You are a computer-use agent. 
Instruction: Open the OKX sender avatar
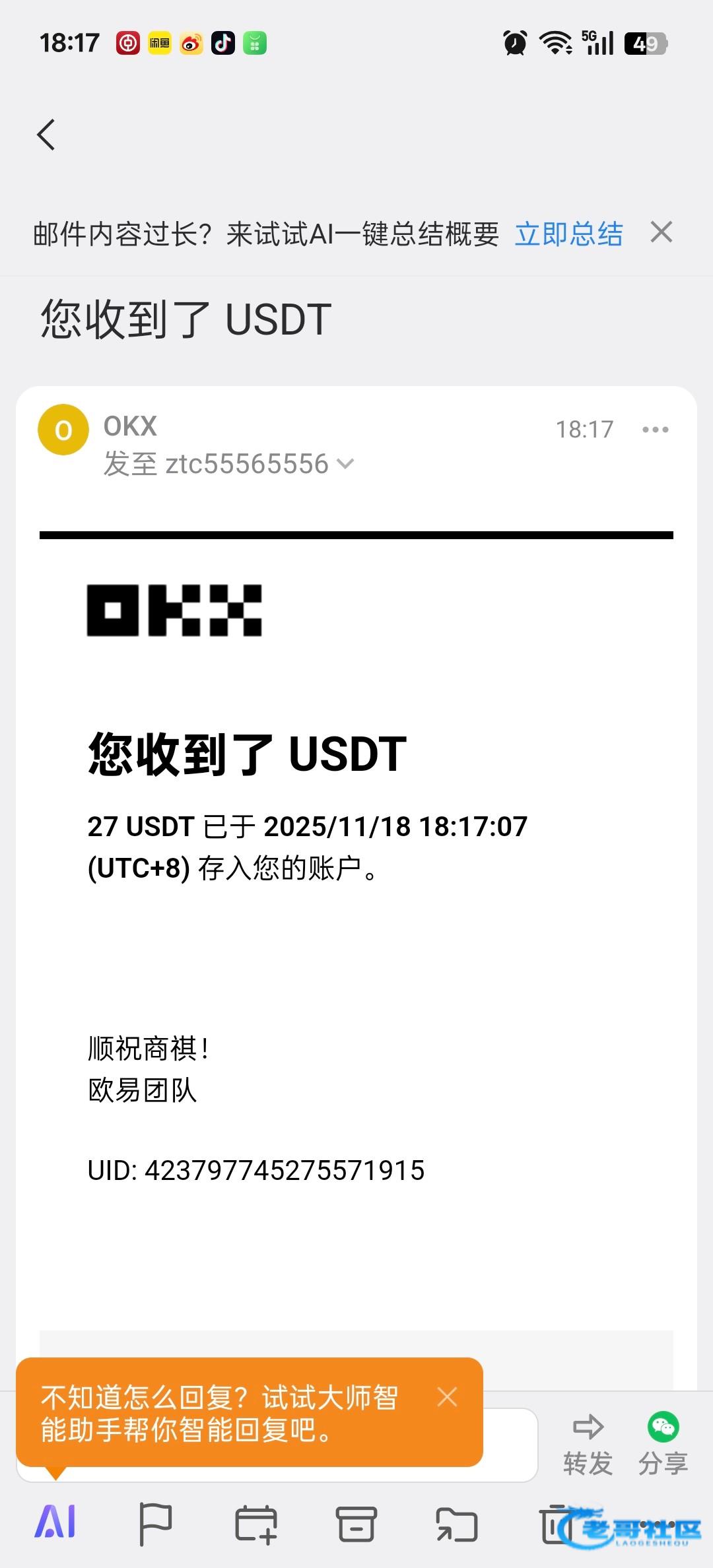click(63, 430)
